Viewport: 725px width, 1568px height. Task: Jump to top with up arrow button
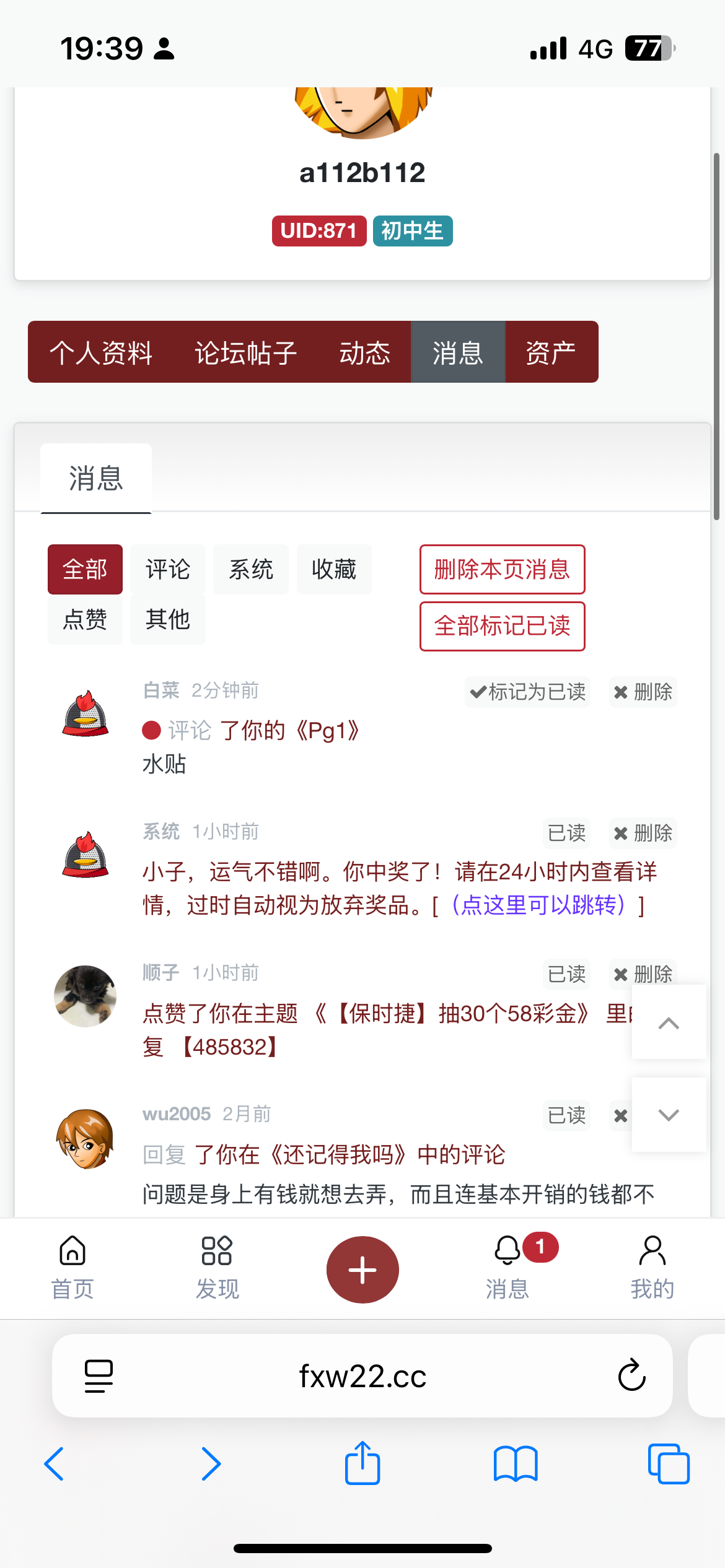(669, 1022)
